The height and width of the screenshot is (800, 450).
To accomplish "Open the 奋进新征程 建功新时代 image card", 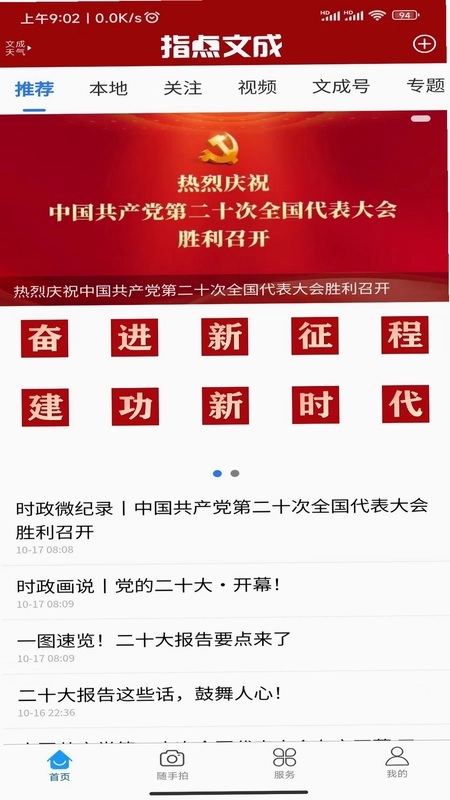I will [x=224, y=371].
